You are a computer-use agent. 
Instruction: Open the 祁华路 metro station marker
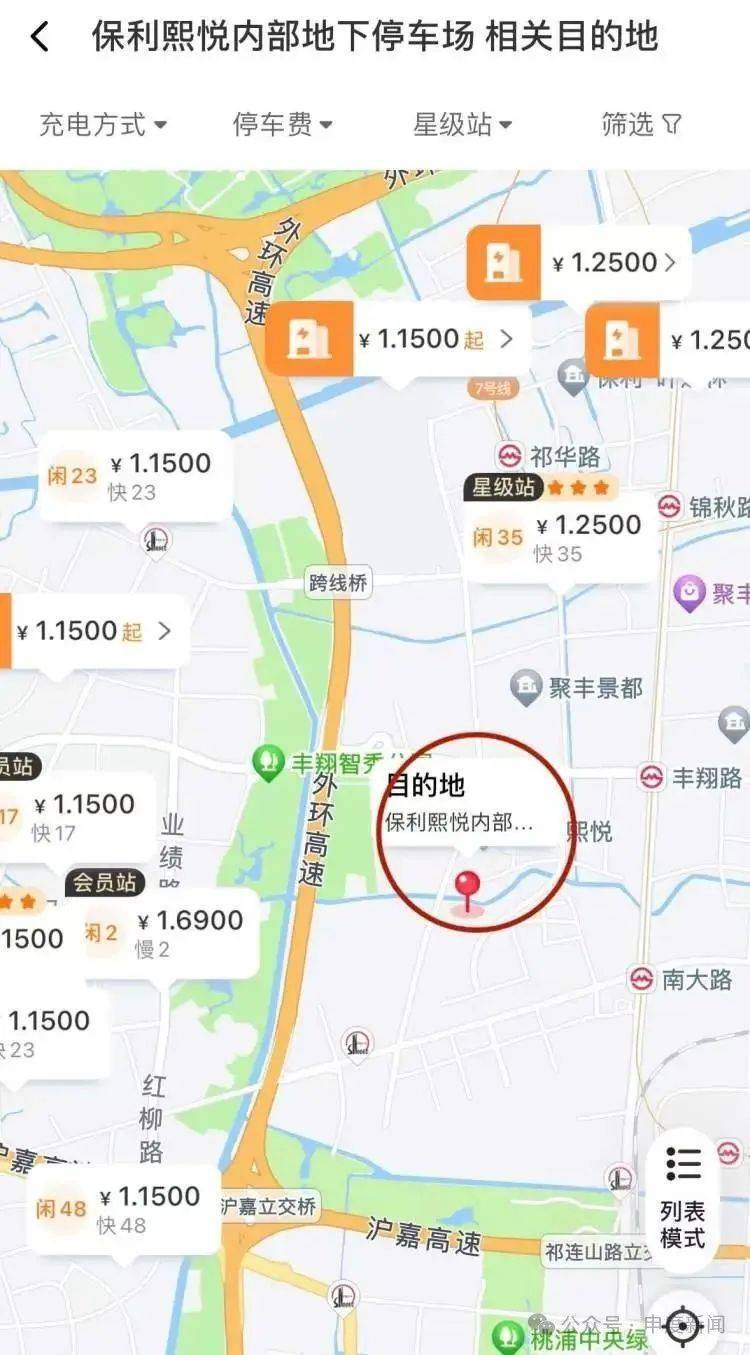510,452
